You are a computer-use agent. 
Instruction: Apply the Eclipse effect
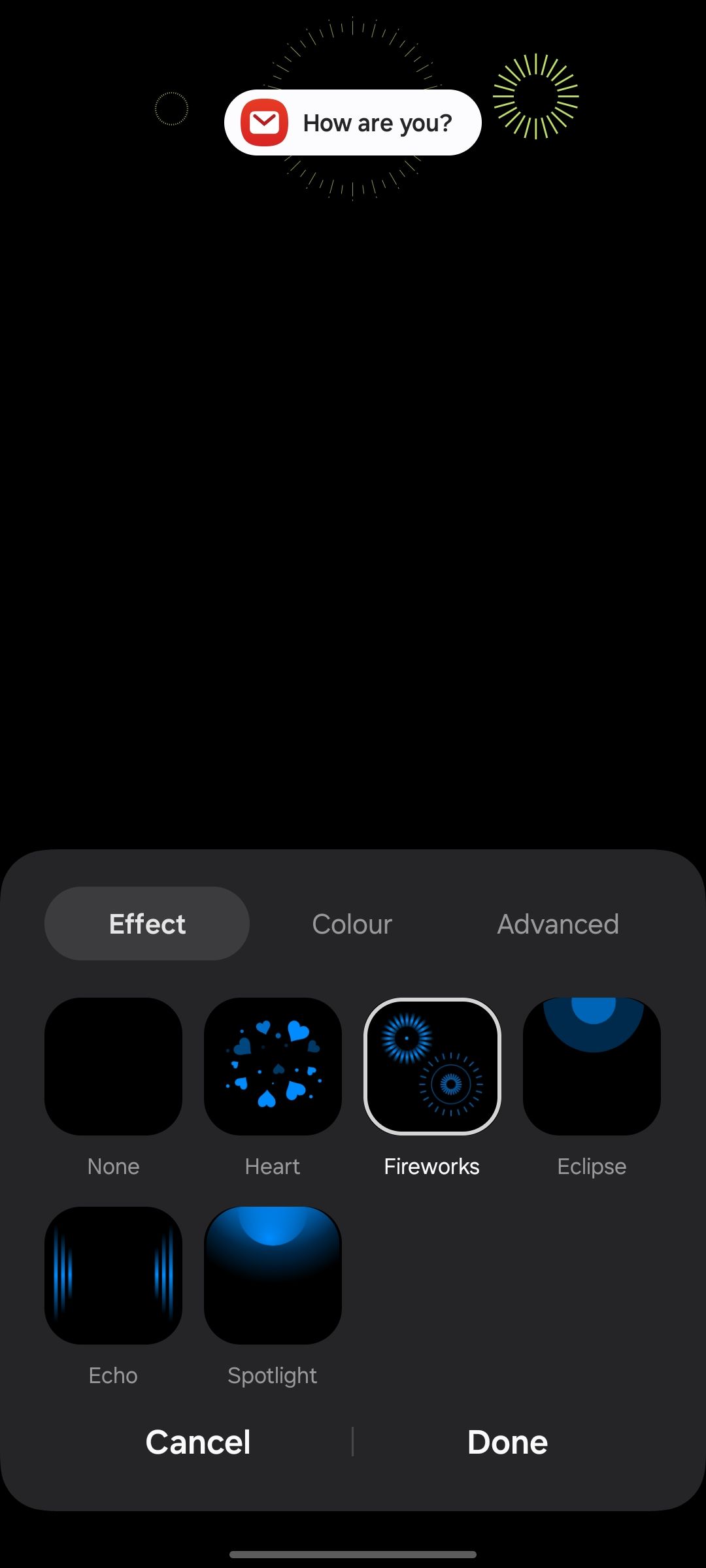point(592,1066)
